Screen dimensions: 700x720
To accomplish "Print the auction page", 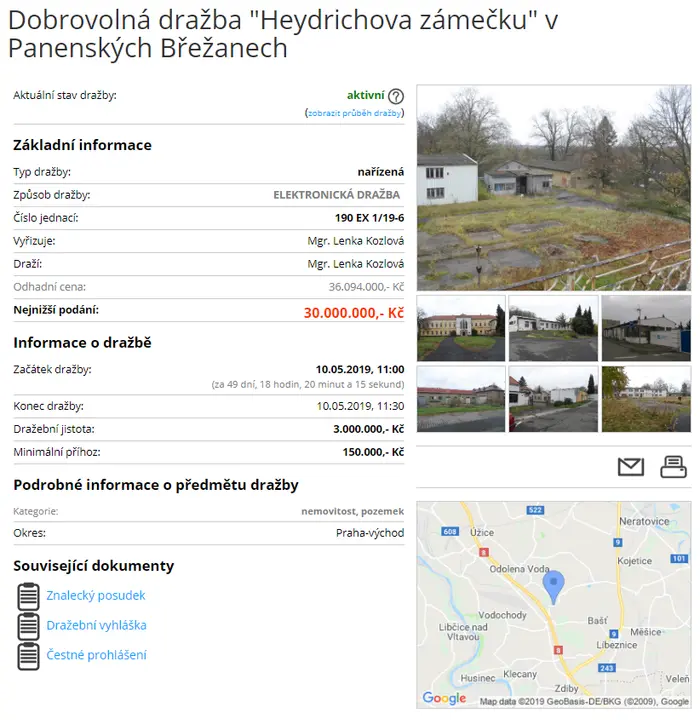I will coord(673,467).
